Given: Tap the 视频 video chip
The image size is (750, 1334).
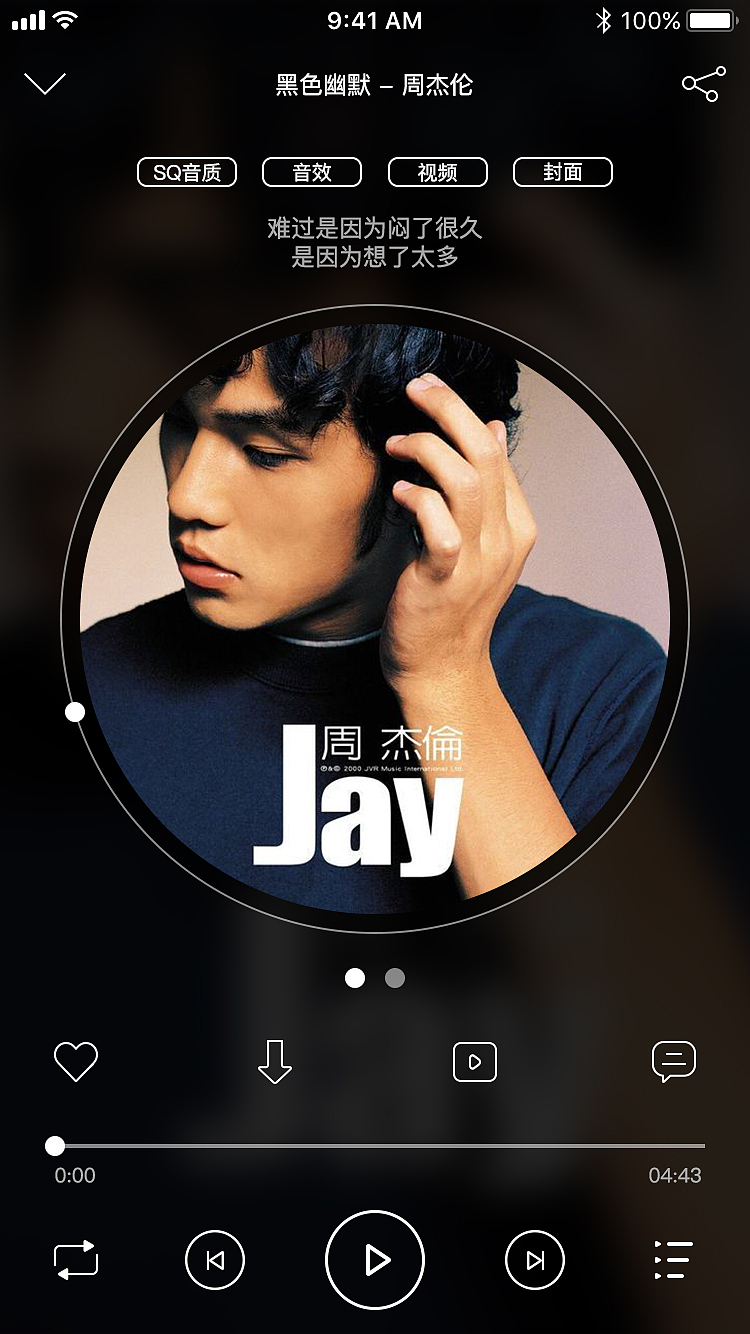Looking at the screenshot, I should click(x=437, y=172).
